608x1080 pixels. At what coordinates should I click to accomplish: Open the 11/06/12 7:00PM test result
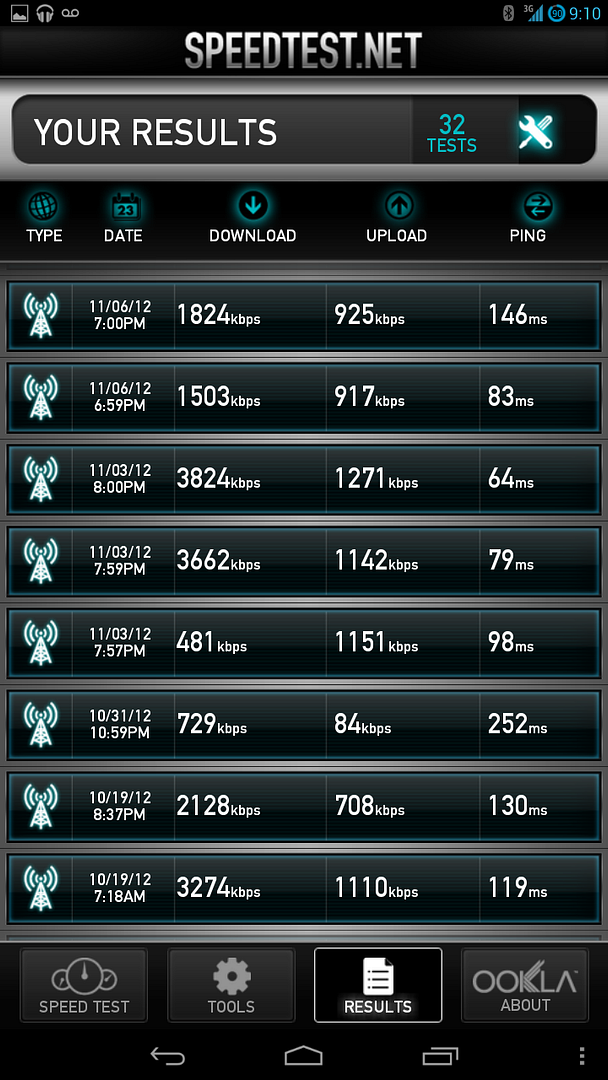point(304,316)
